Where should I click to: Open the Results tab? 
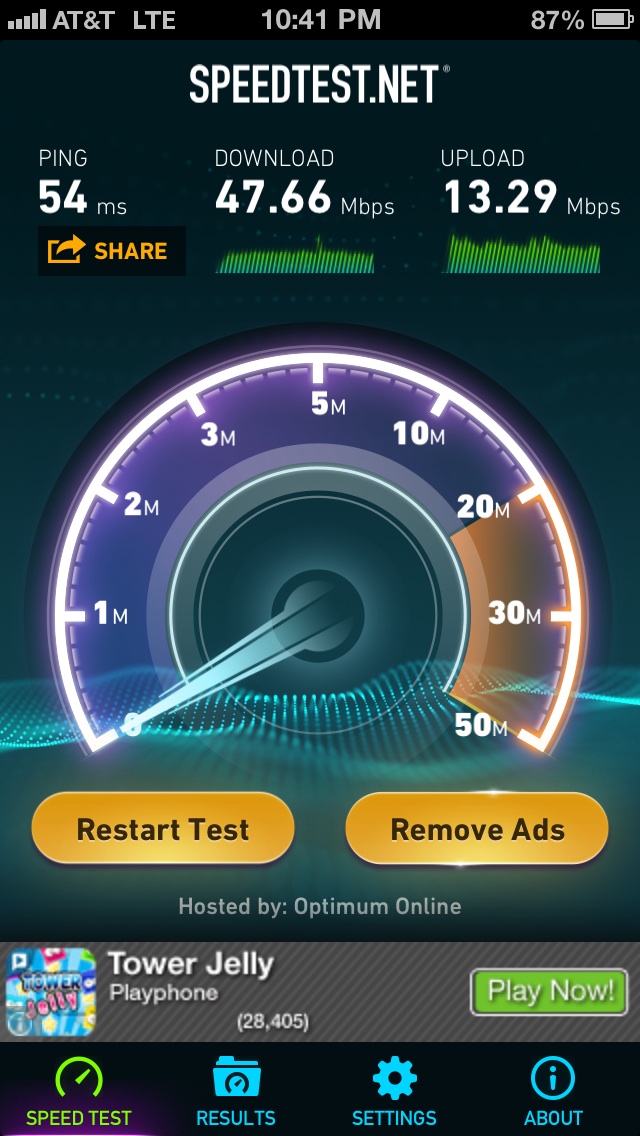[236, 1090]
